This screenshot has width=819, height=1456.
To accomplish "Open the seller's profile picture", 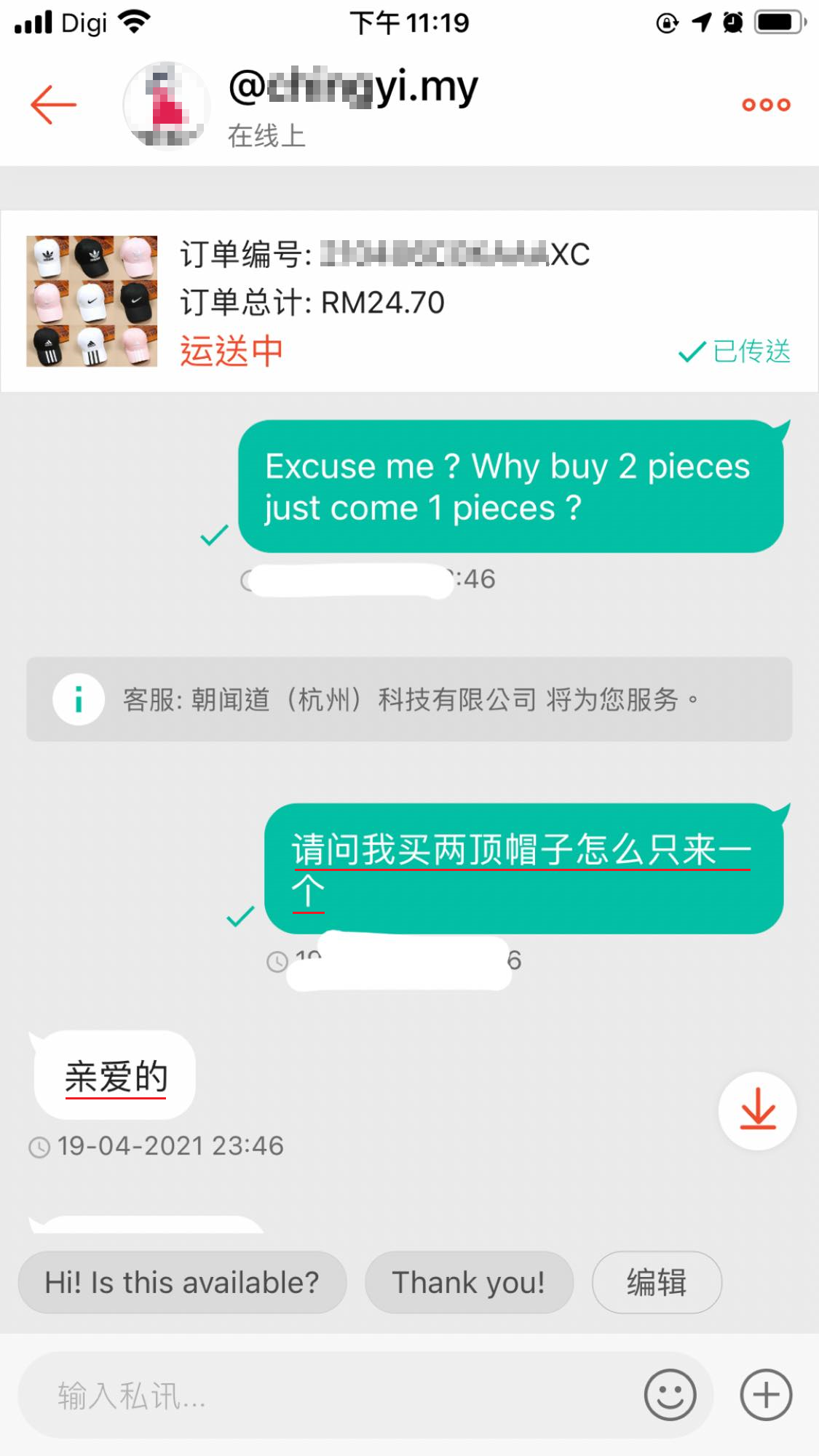I will [167, 106].
